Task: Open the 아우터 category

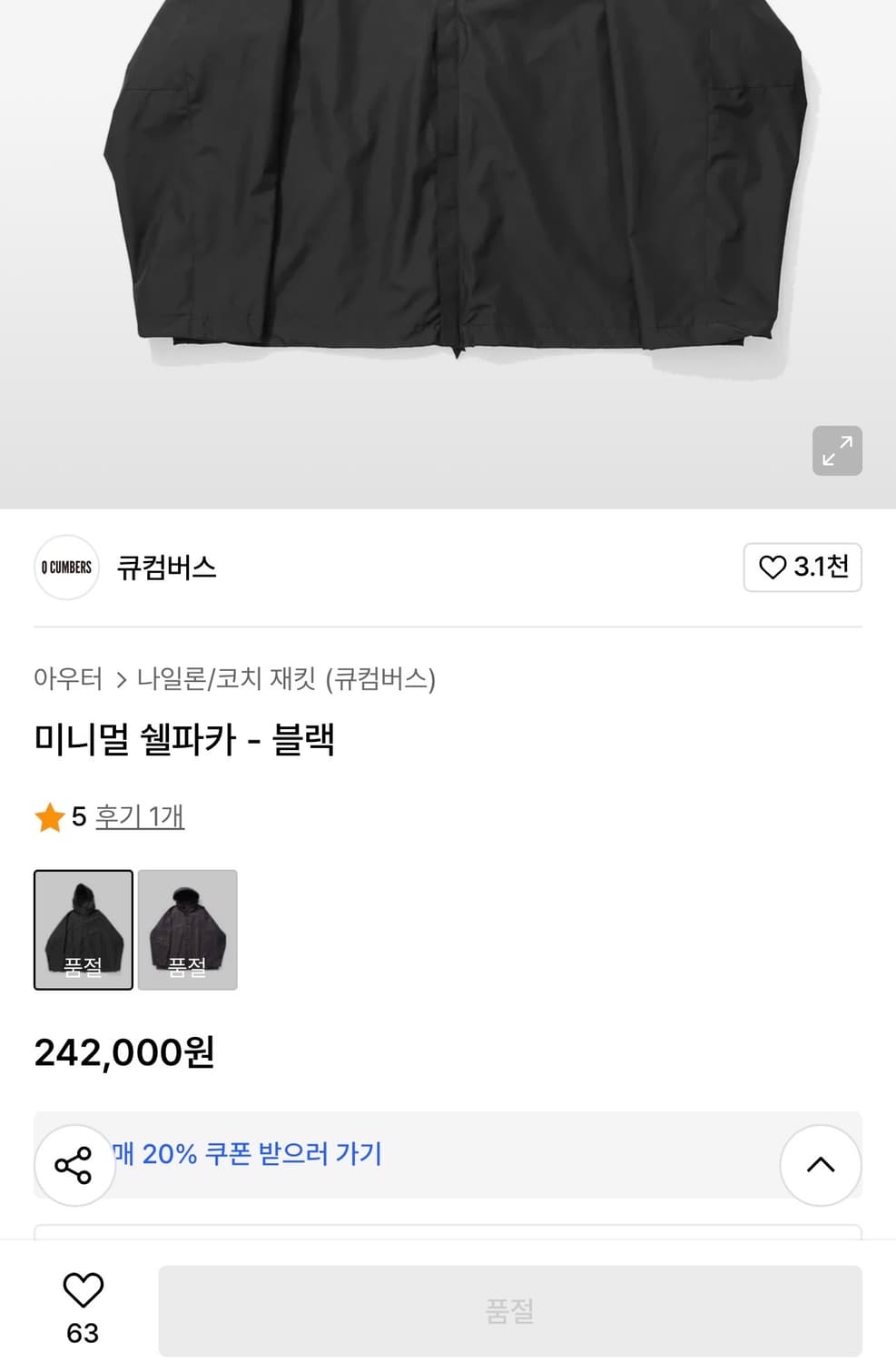Action: click(x=67, y=680)
